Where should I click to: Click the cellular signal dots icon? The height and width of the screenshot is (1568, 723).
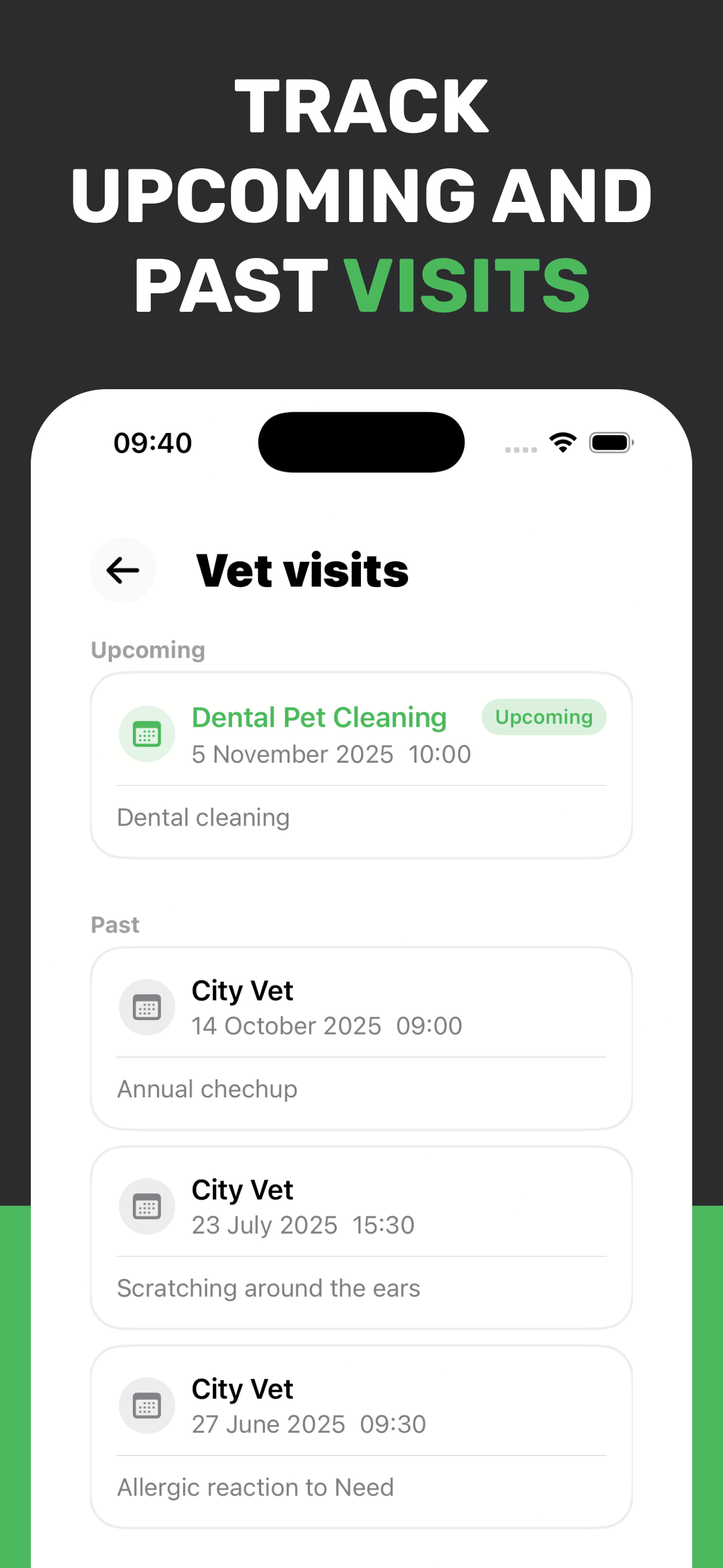pyautogui.click(x=520, y=449)
